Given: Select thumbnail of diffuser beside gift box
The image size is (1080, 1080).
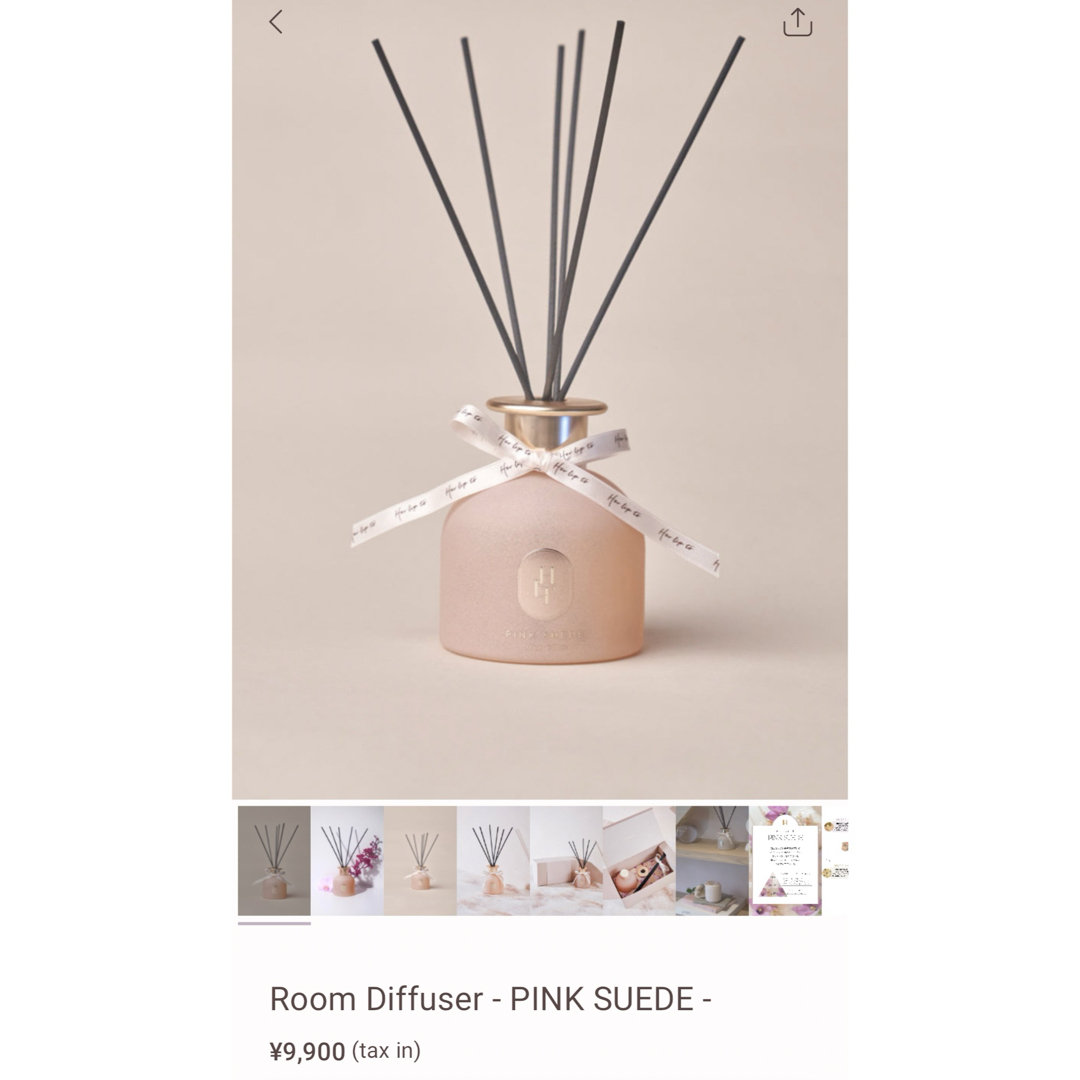Looking at the screenshot, I should pos(566,861).
